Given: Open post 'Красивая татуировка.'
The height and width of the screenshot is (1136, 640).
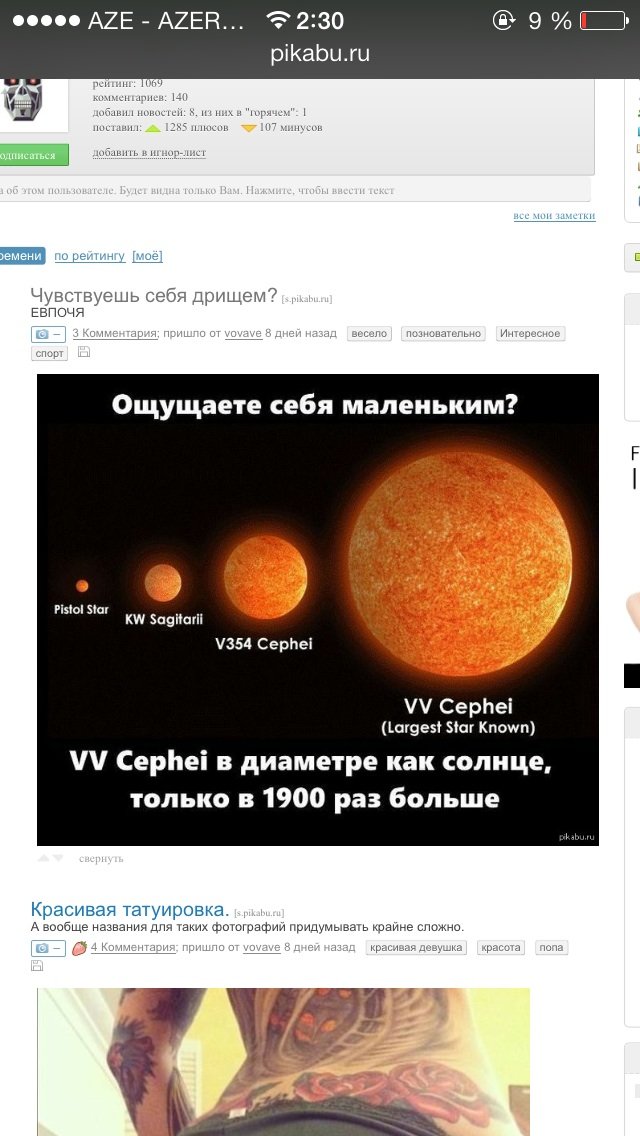Looking at the screenshot, I should 130,909.
